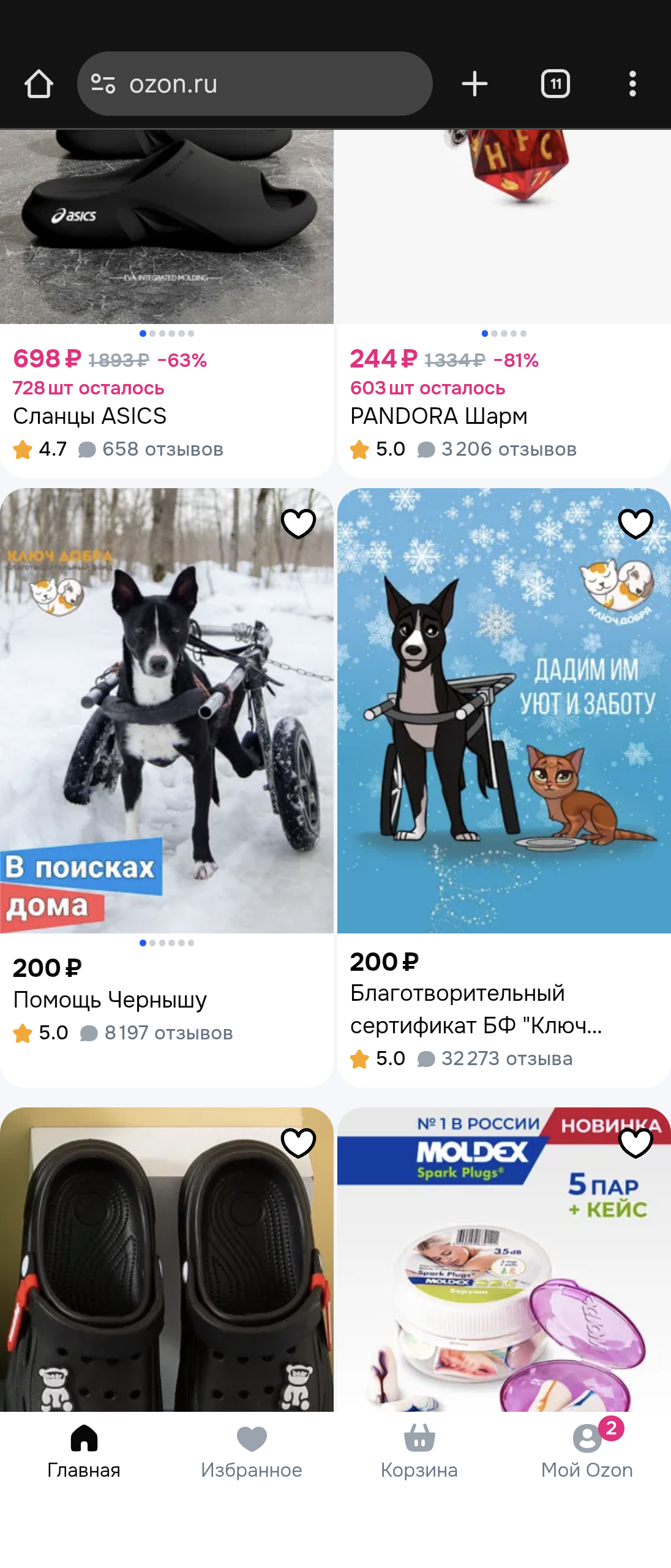This screenshot has width=671, height=1568.
Task: Tap the browser home icon
Action: coord(39,84)
